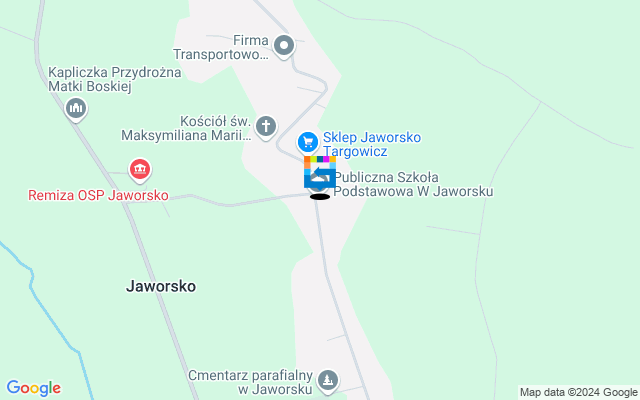The image size is (640, 400).
Task: Tap the Kościół św. Maksymiliana church pin
Action: tap(265, 126)
